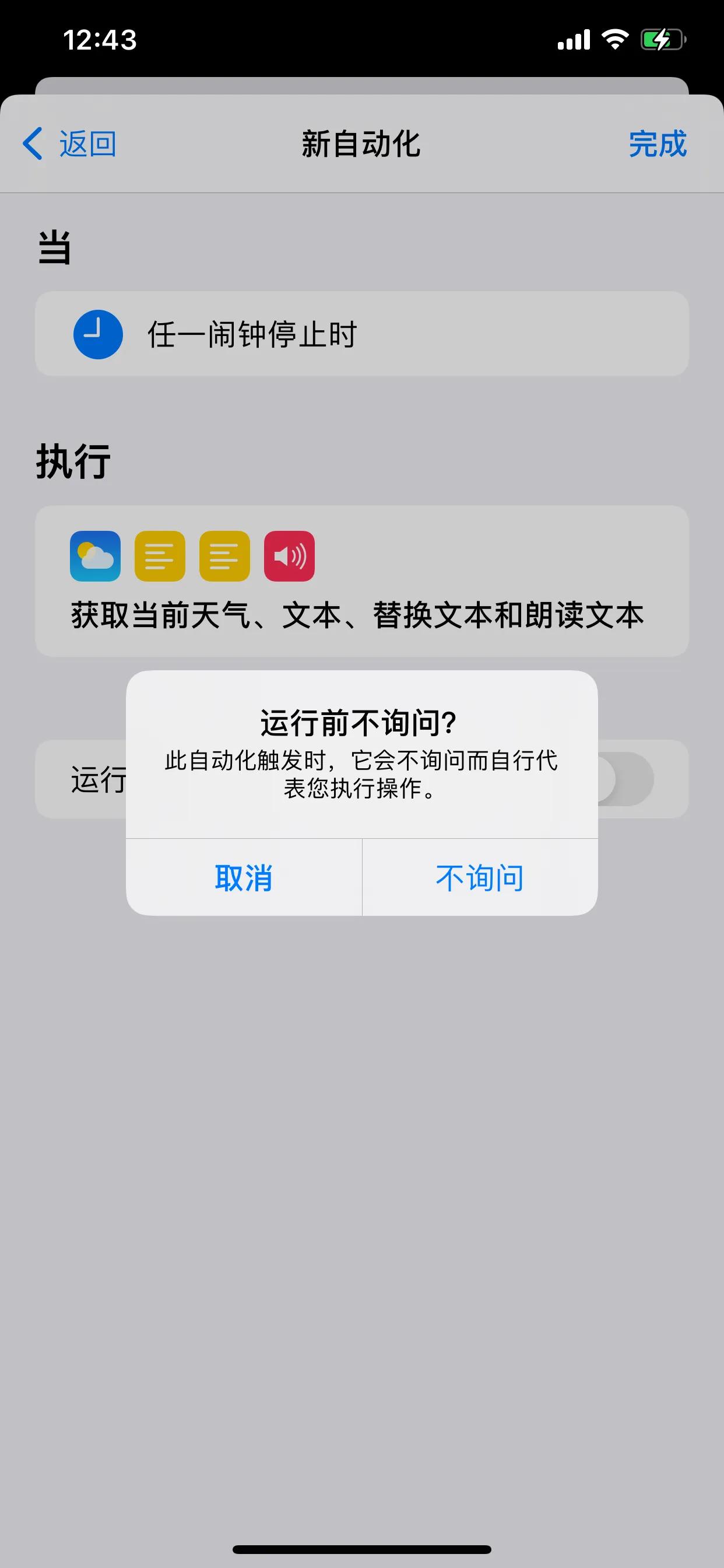Tap 不询问 to disable run confirmation

479,878
